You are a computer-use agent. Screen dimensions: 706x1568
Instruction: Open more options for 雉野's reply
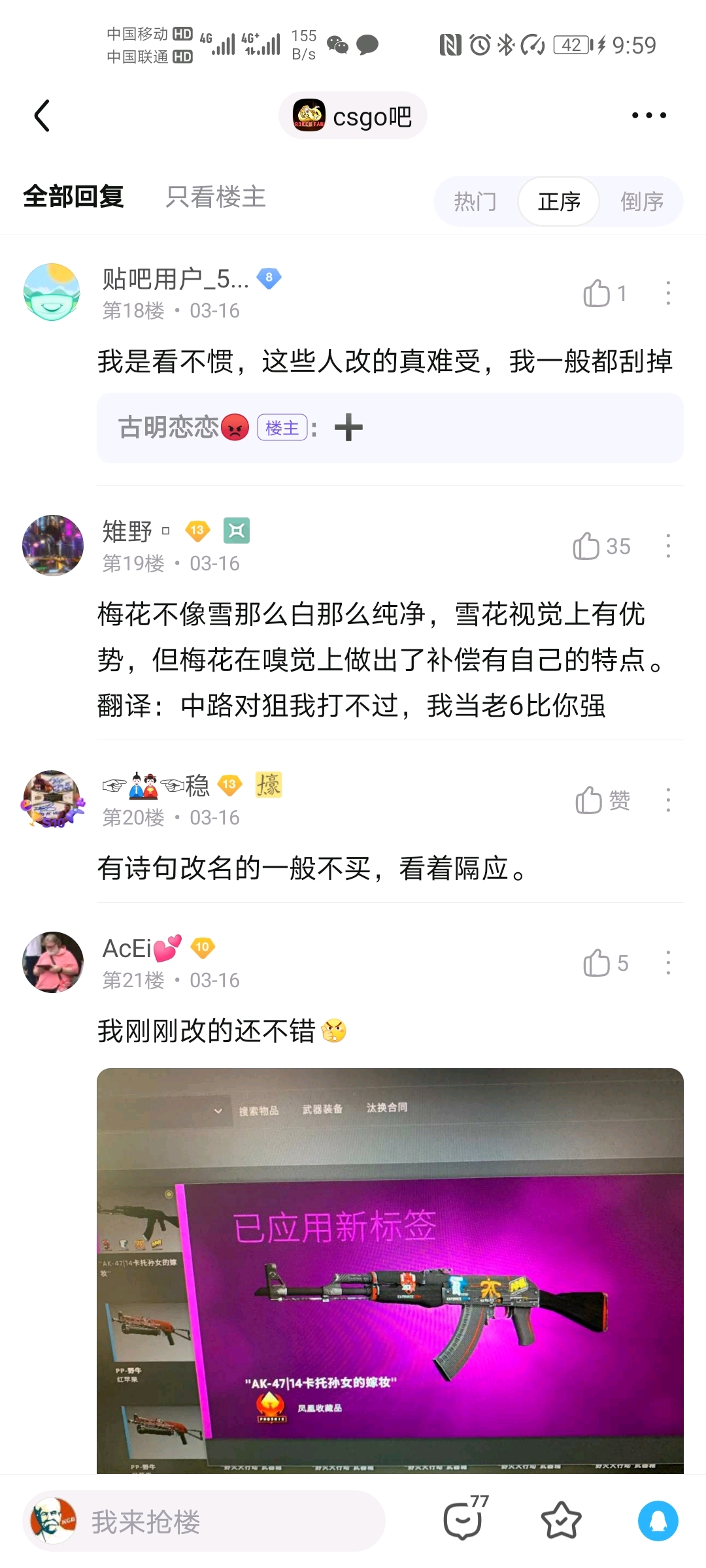coord(667,546)
